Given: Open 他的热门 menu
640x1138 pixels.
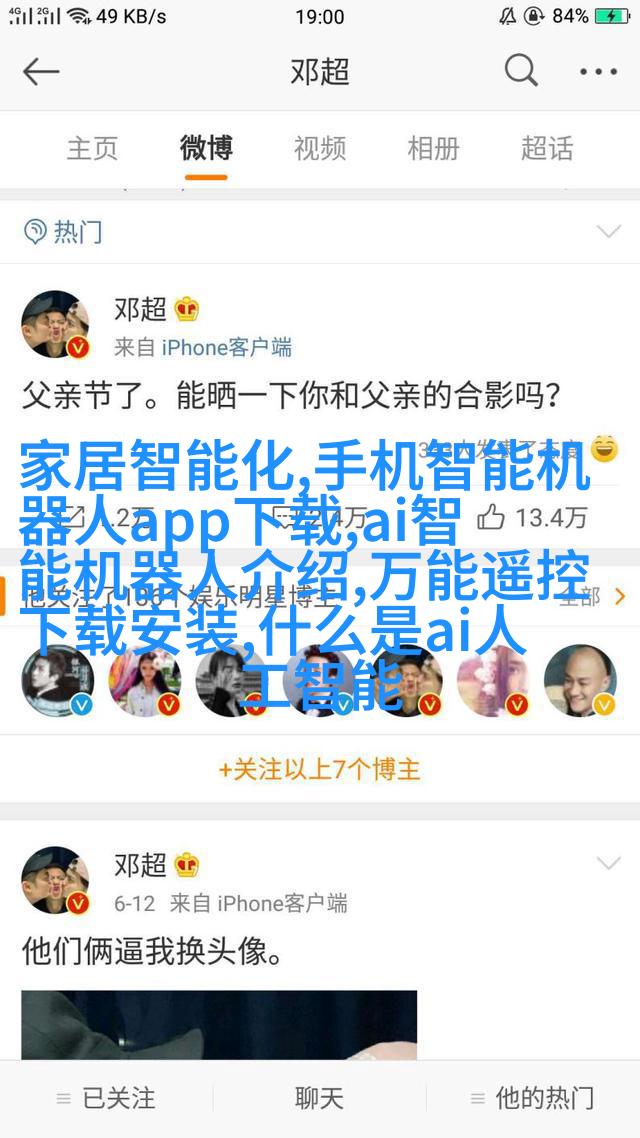Looking at the screenshot, I should click(533, 1098).
